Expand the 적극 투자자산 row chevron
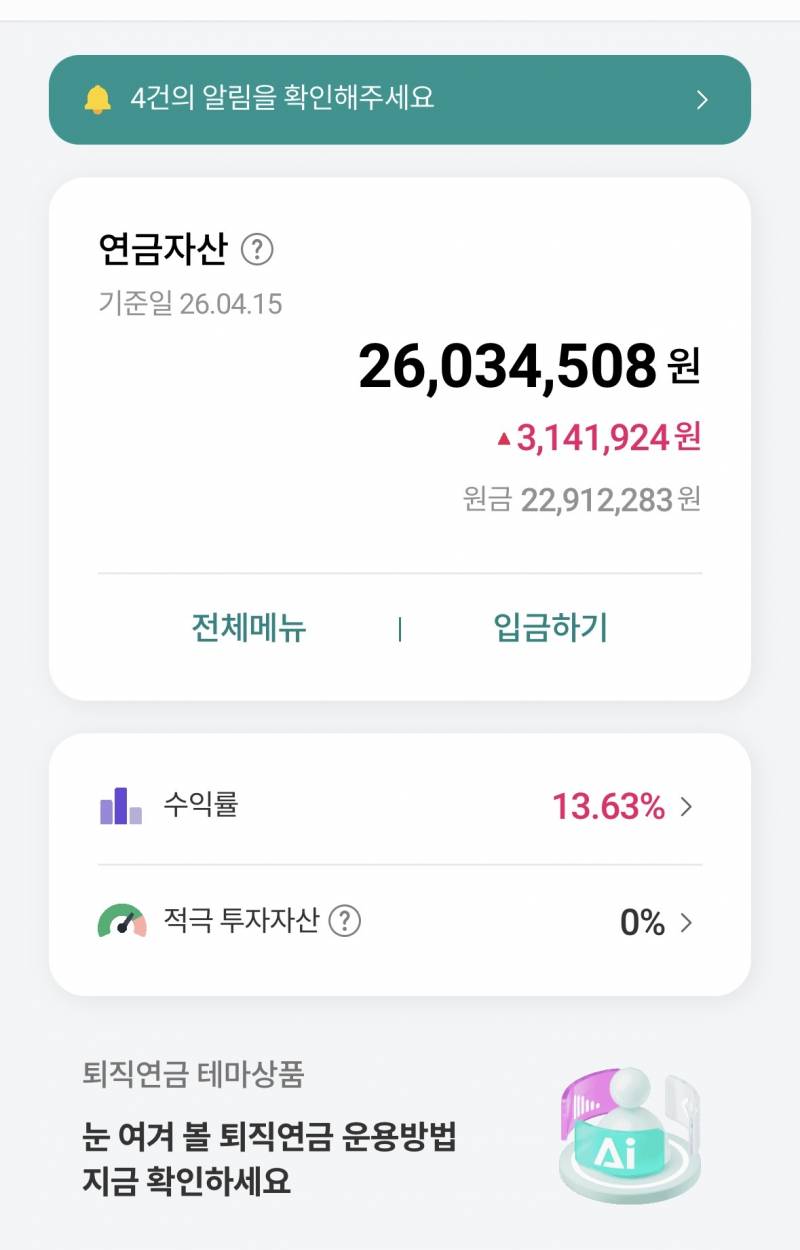 click(x=687, y=922)
